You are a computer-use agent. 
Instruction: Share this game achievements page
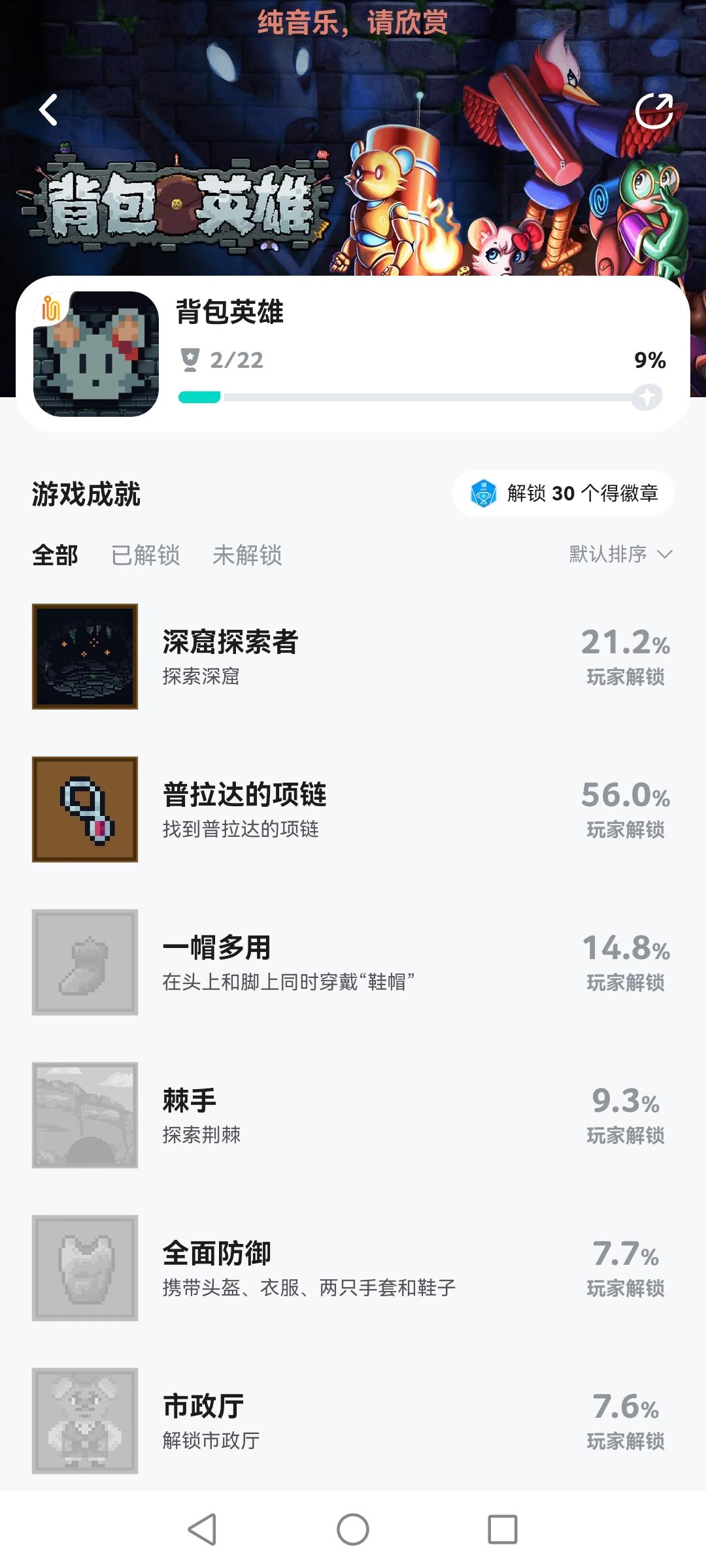pyautogui.click(x=654, y=111)
